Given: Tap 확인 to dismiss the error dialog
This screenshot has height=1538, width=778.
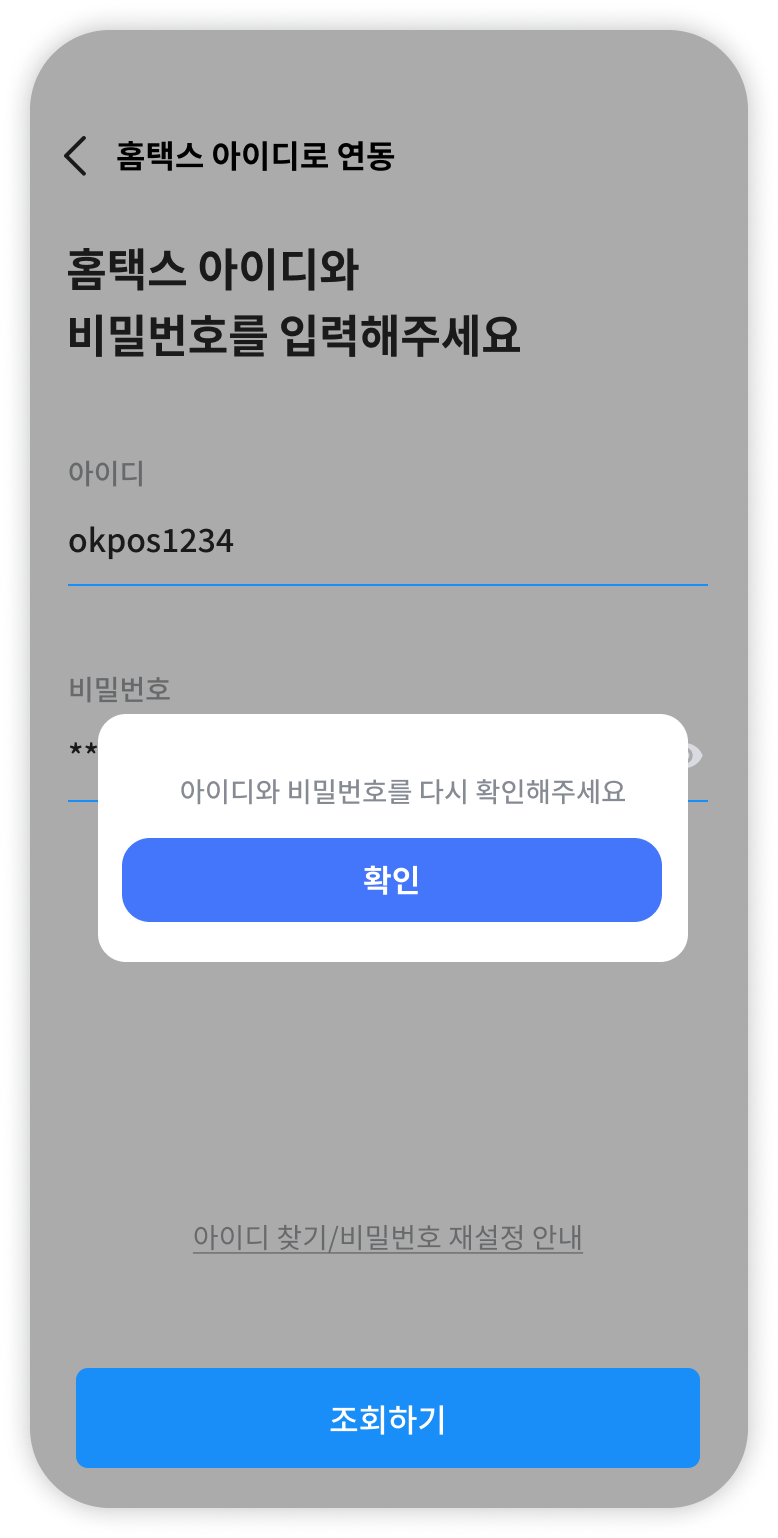Looking at the screenshot, I should click(391, 880).
